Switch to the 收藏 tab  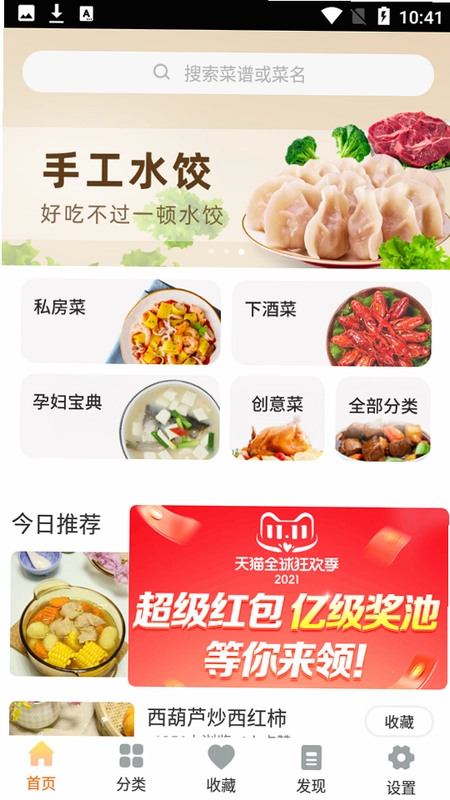[221, 767]
